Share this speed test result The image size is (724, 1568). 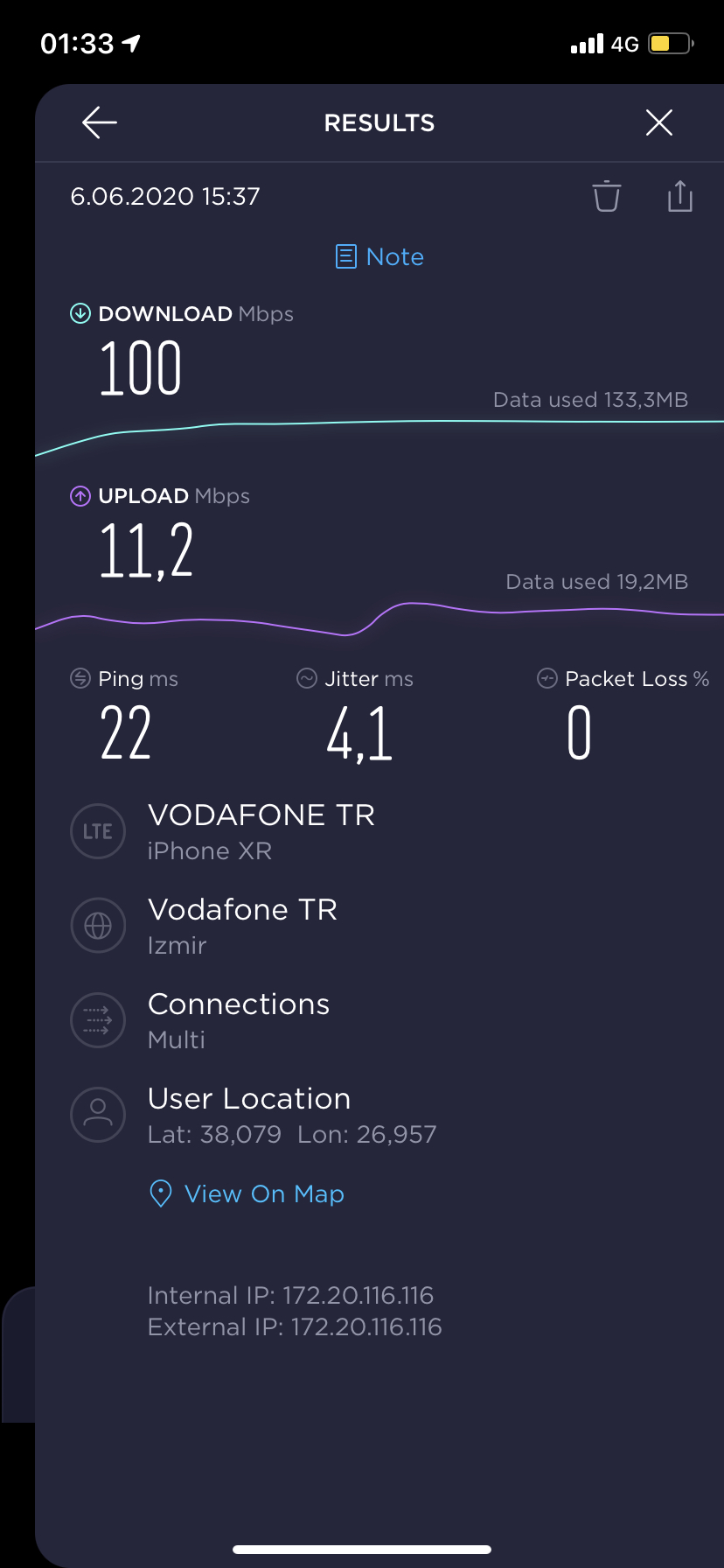(x=679, y=196)
